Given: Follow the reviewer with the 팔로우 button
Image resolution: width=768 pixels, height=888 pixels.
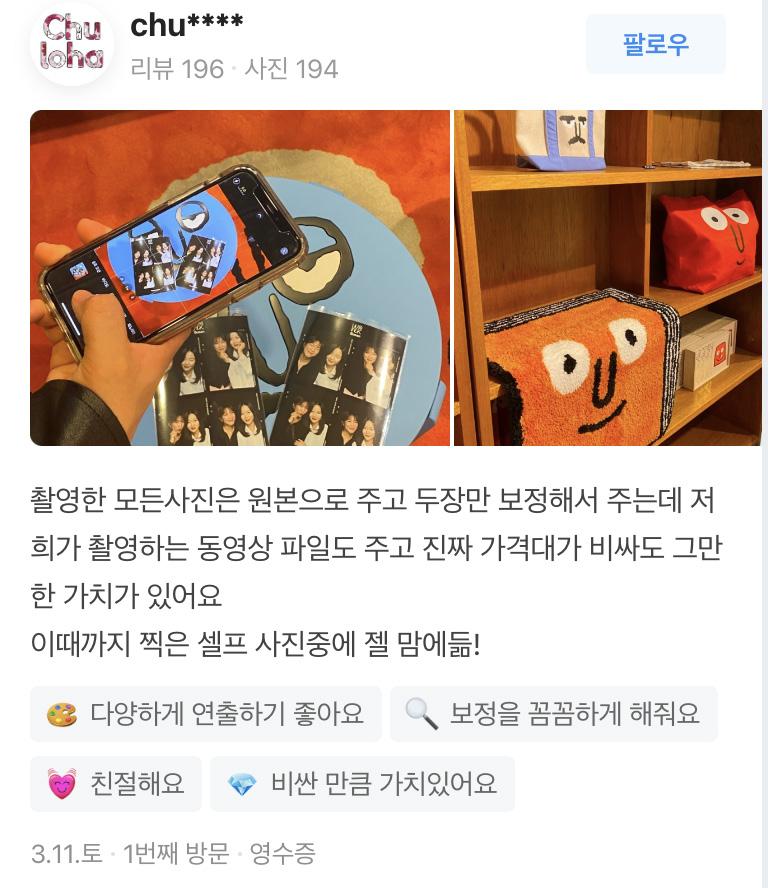Looking at the screenshot, I should 655,45.
